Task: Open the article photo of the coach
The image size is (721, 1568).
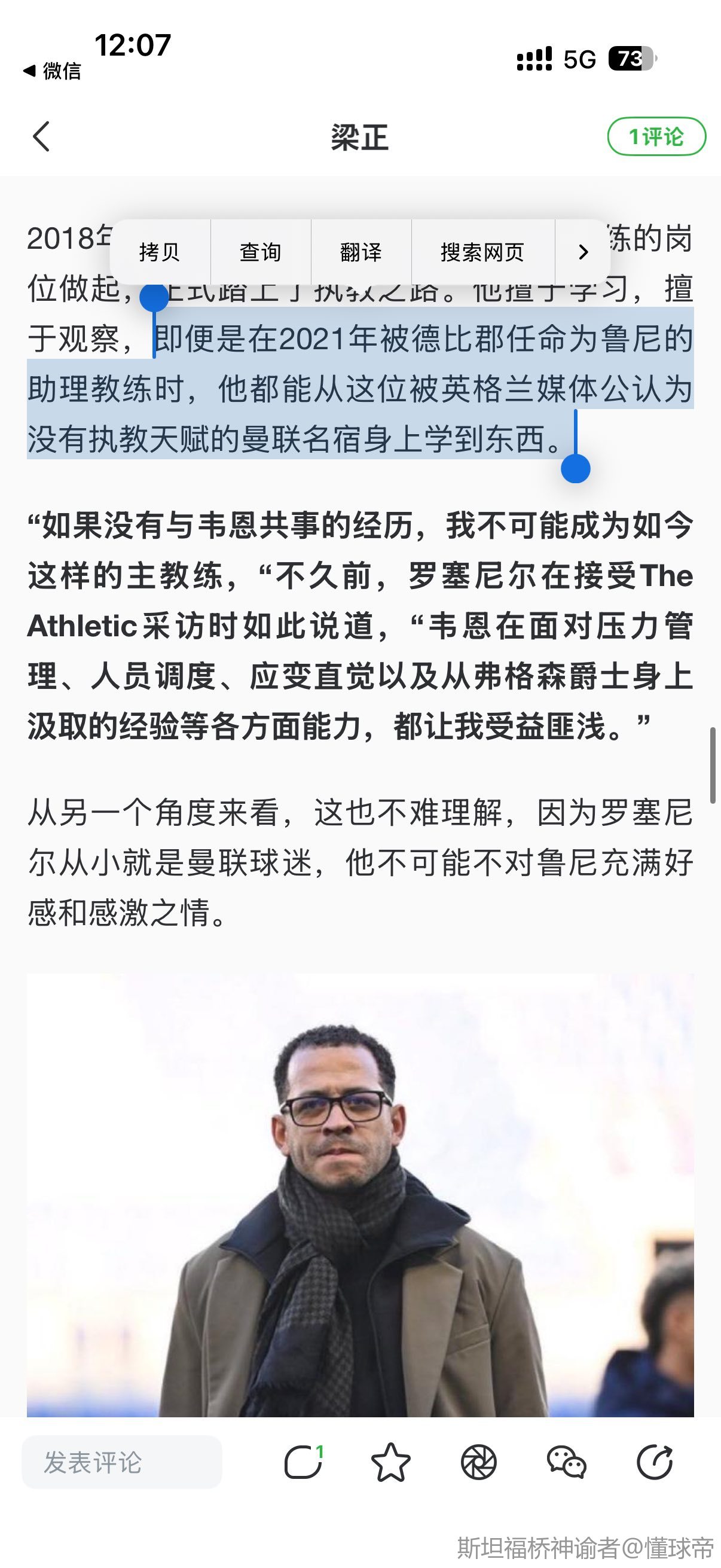Action: point(360,1193)
